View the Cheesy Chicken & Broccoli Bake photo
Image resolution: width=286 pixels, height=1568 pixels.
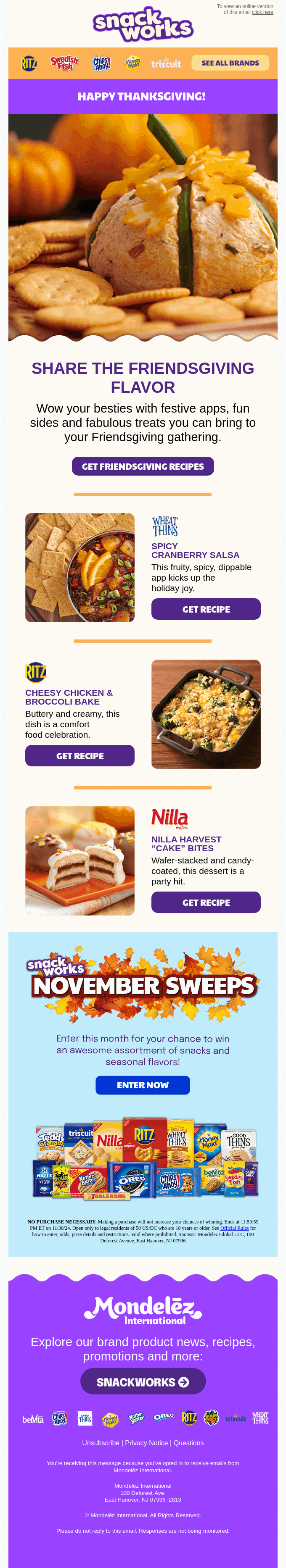[206, 714]
